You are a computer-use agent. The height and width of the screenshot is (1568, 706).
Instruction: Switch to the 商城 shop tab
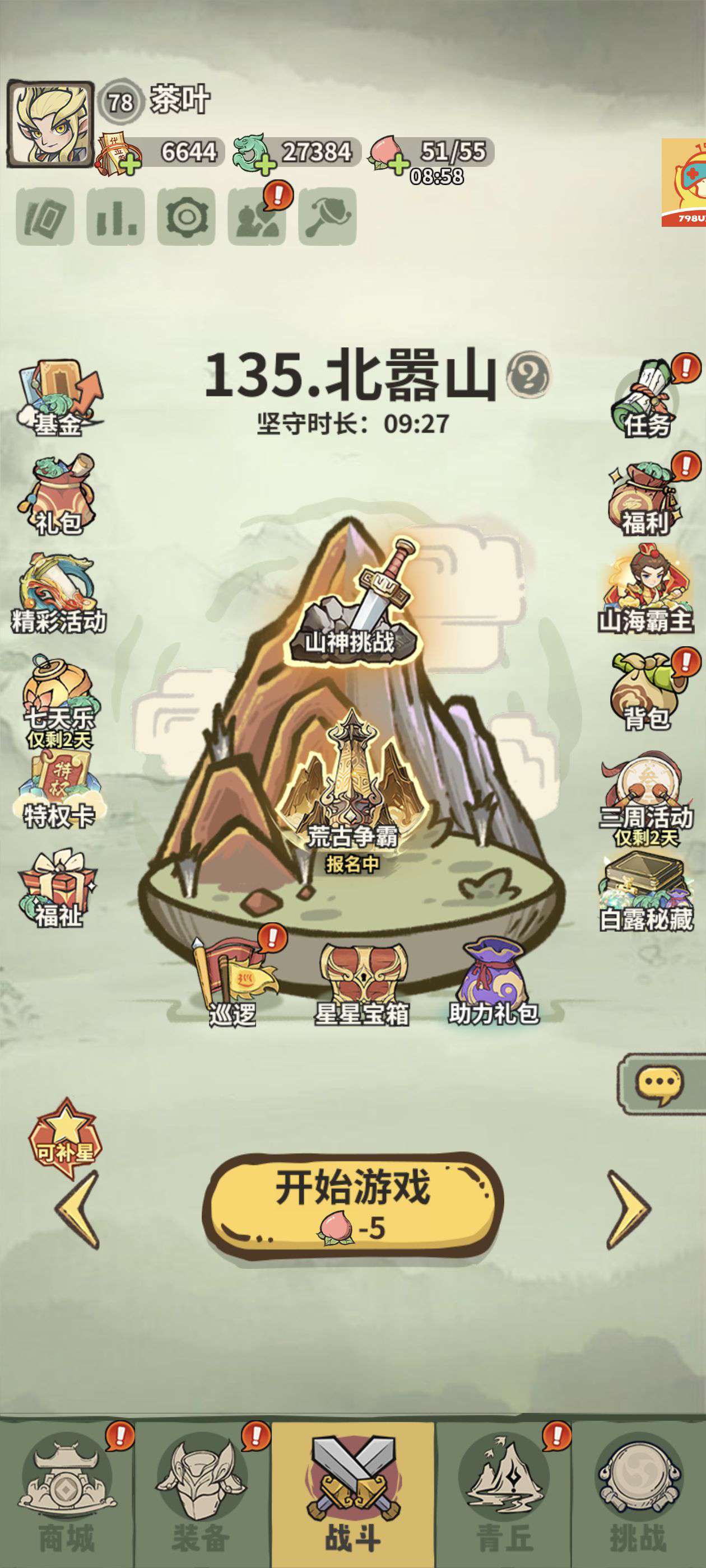(66, 1492)
